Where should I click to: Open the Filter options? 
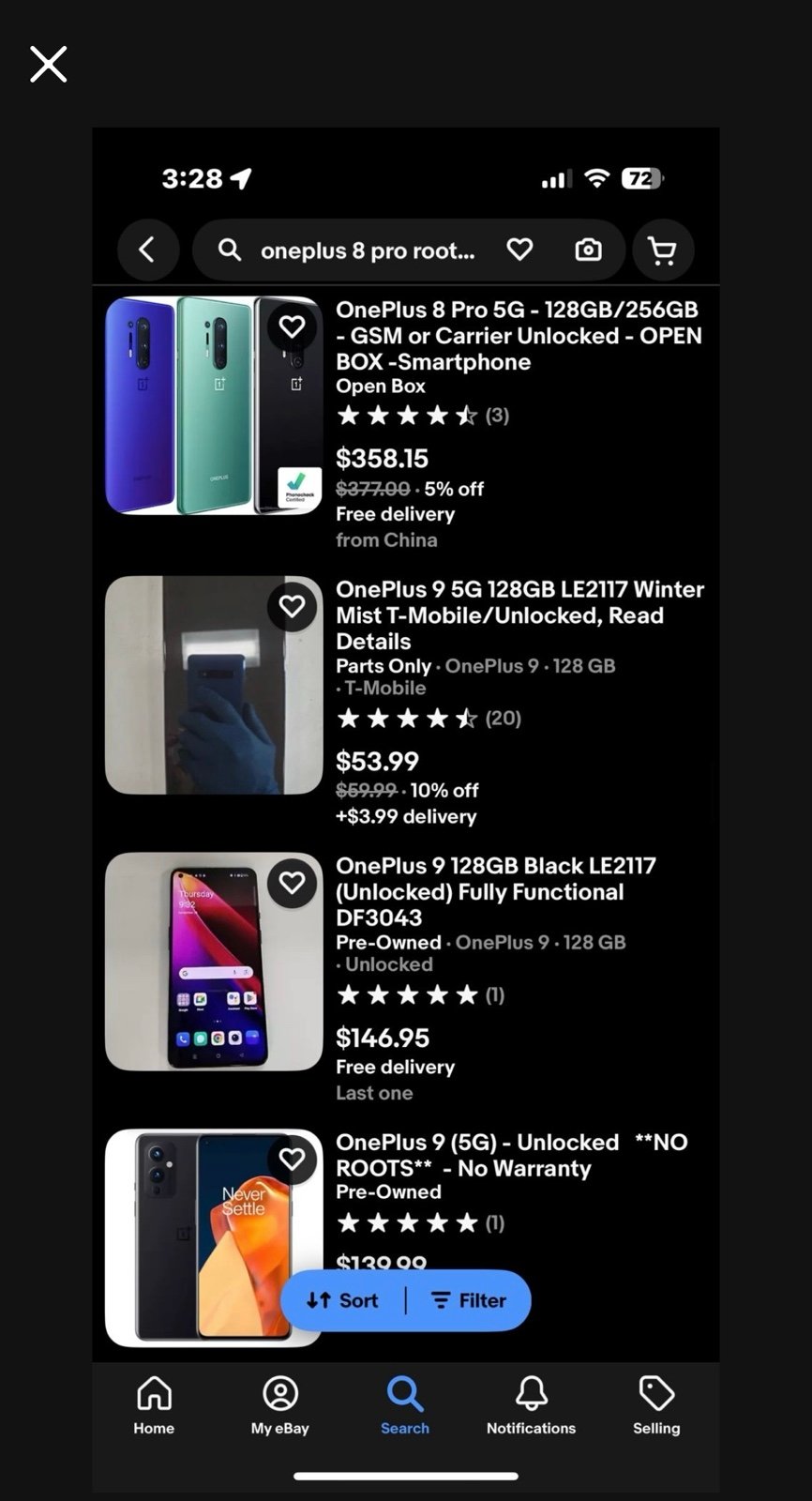coord(468,1300)
